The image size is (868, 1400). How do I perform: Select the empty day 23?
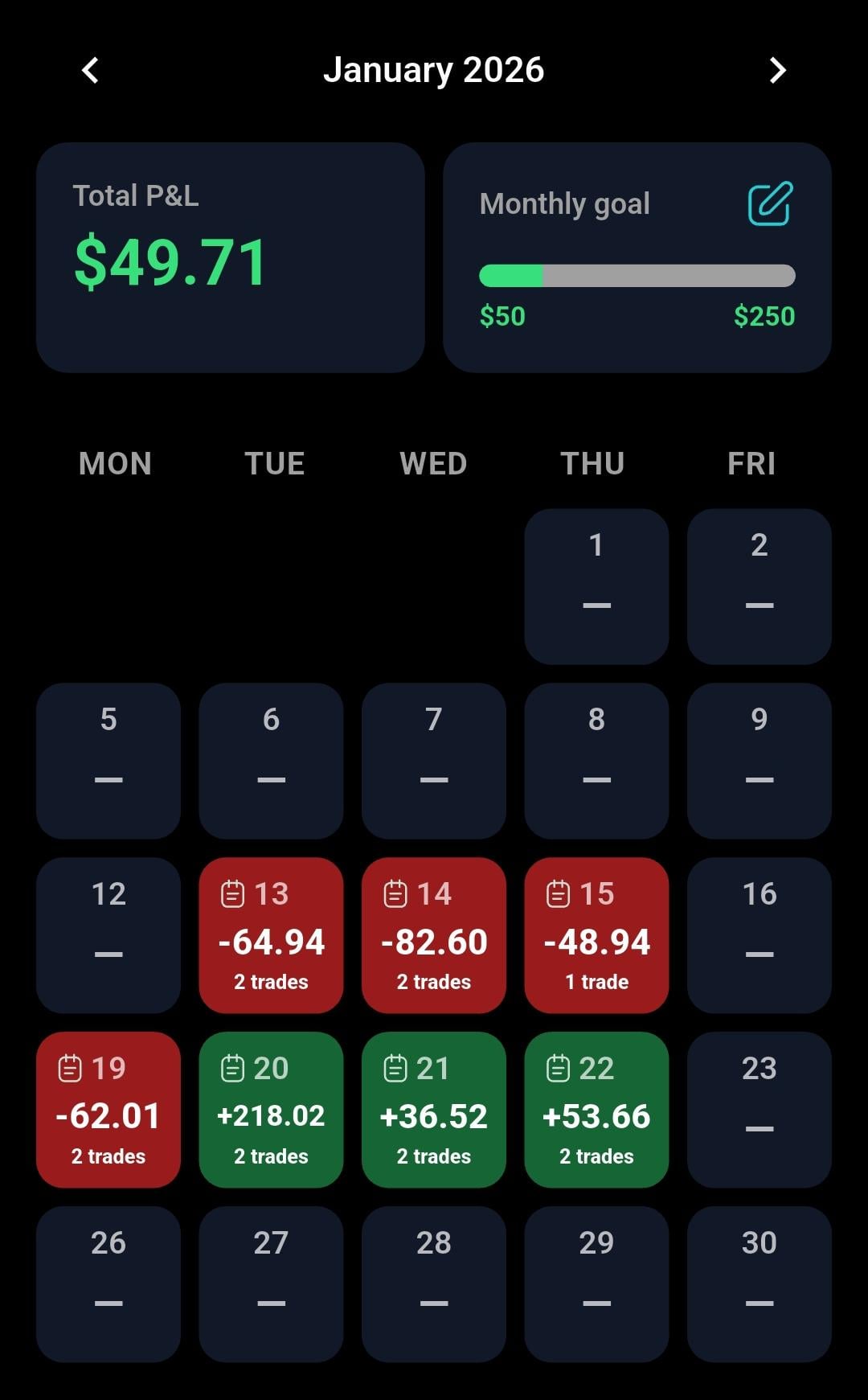click(x=759, y=1110)
